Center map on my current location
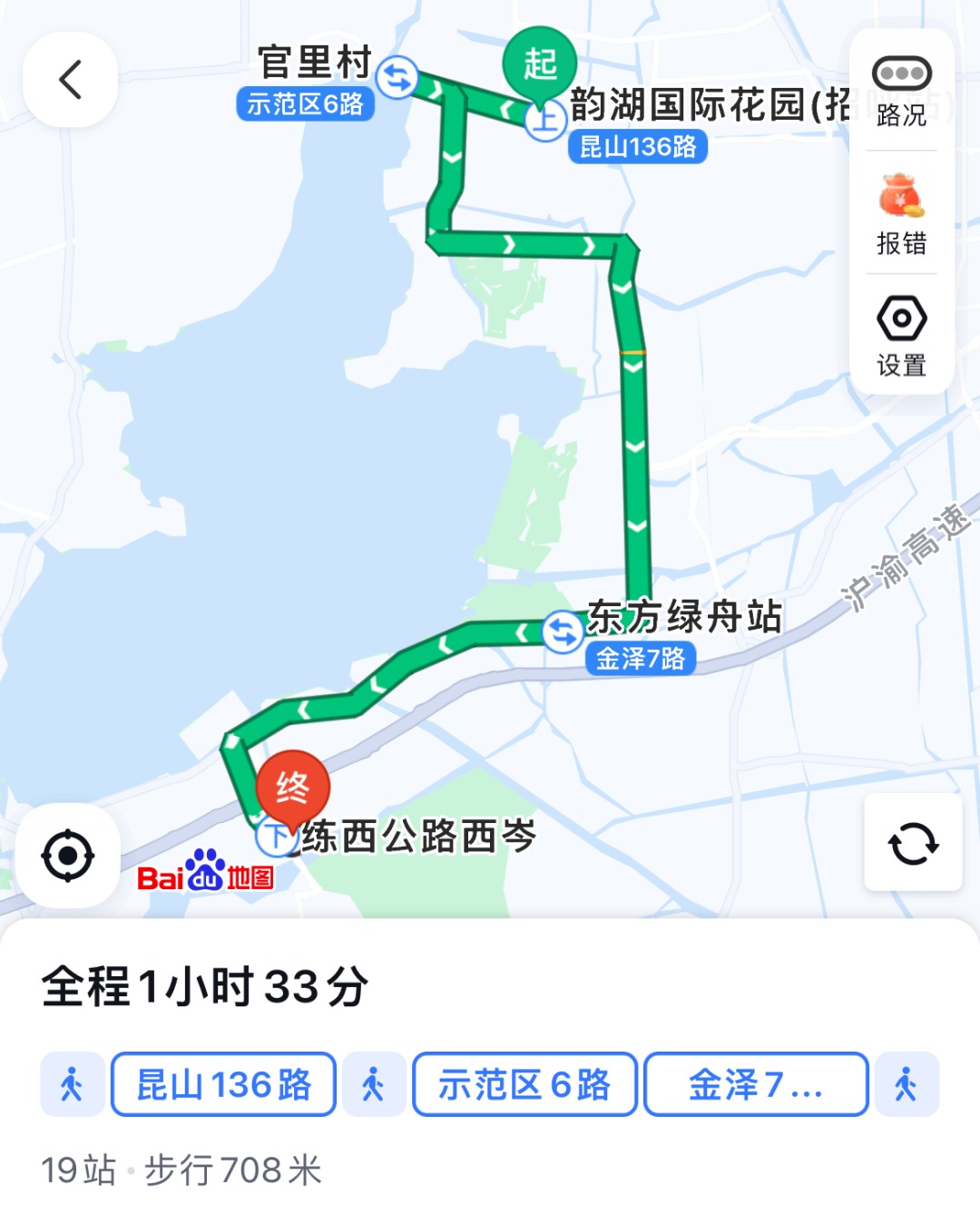The image size is (980, 1214). click(x=68, y=856)
